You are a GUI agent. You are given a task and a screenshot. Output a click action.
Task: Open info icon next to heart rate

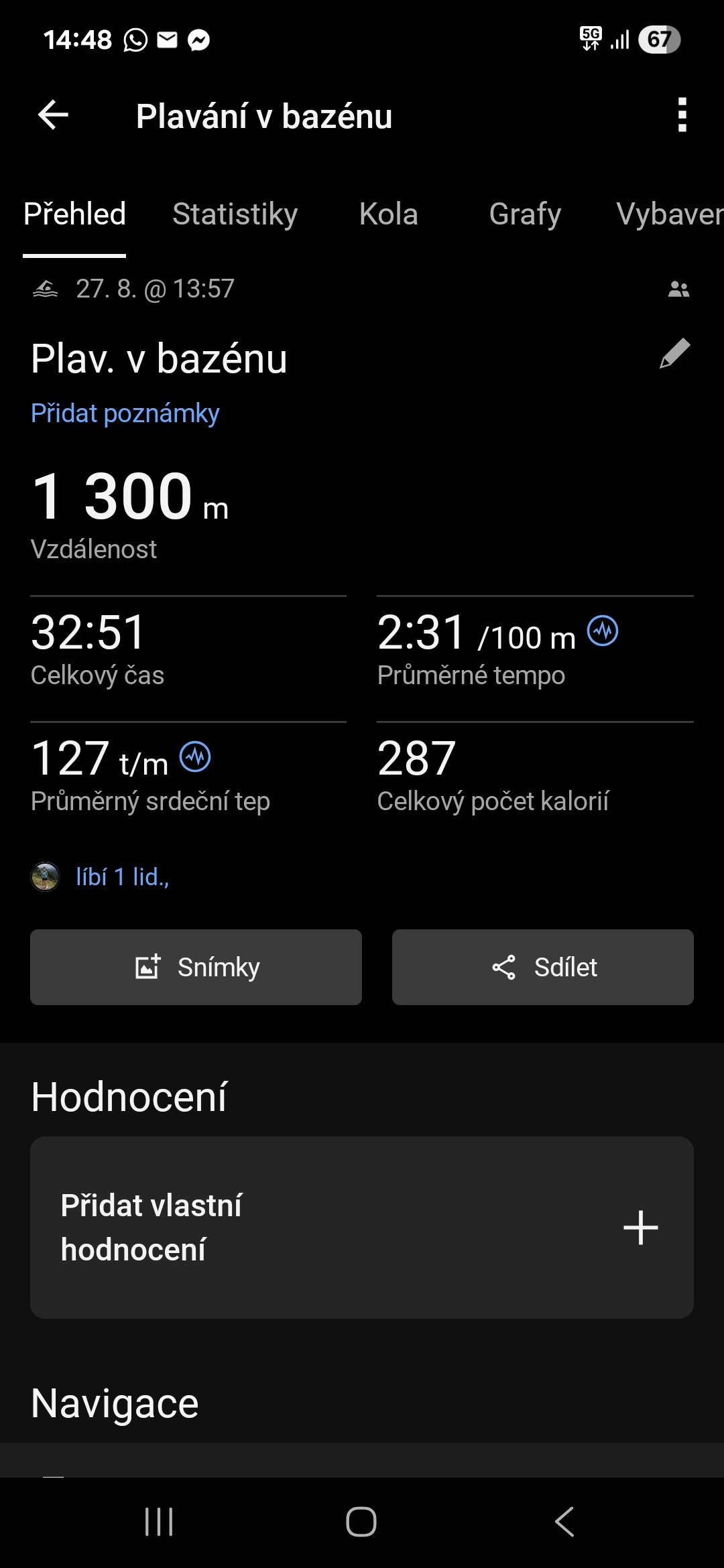tap(195, 757)
